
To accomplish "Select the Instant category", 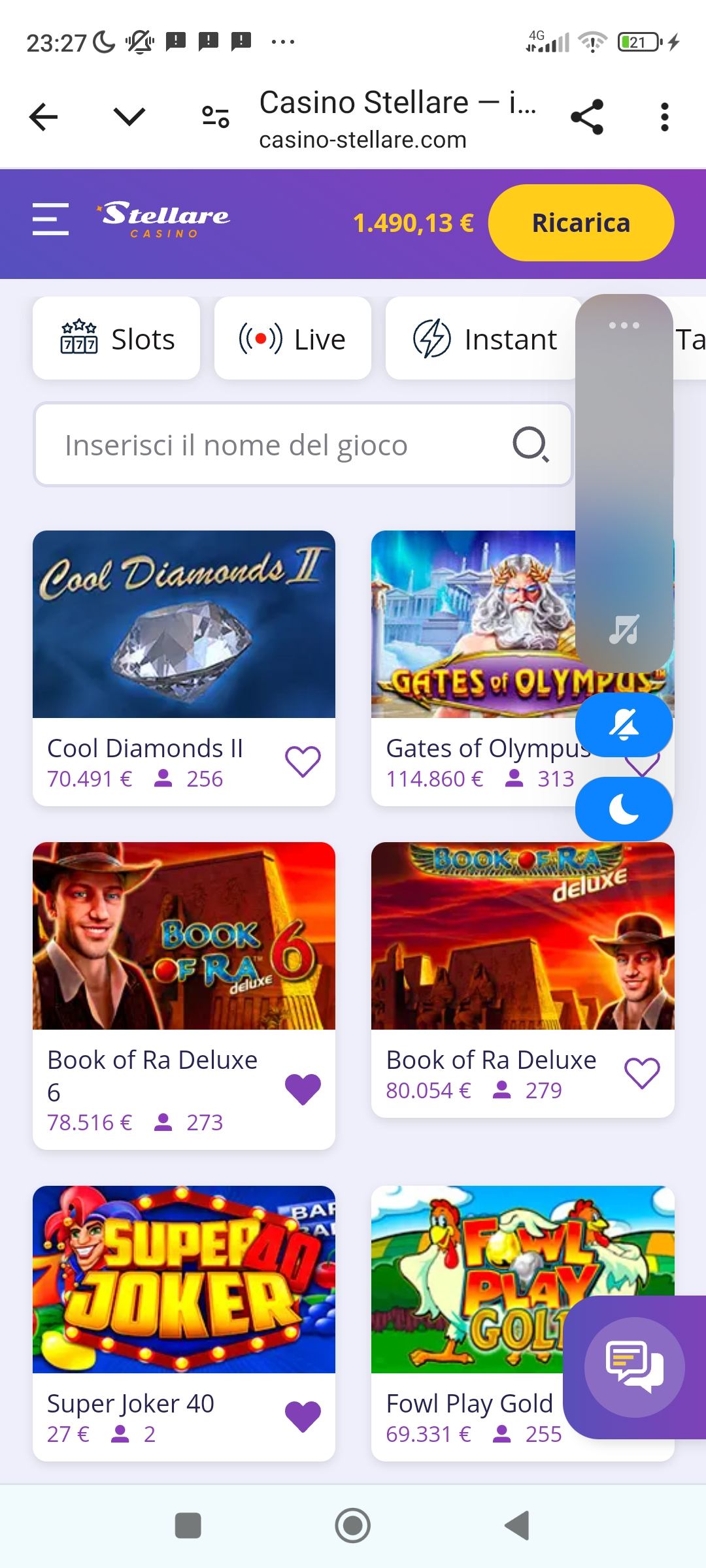I will point(484,338).
